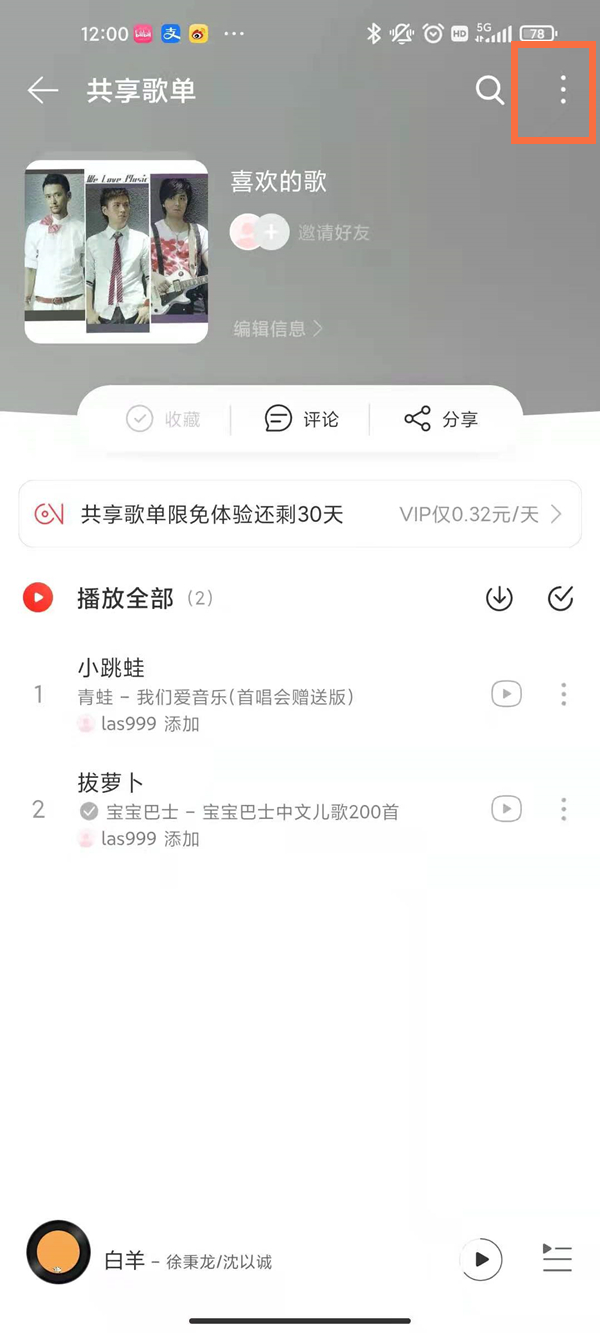Go back from the shared playlist page

pos(43,91)
